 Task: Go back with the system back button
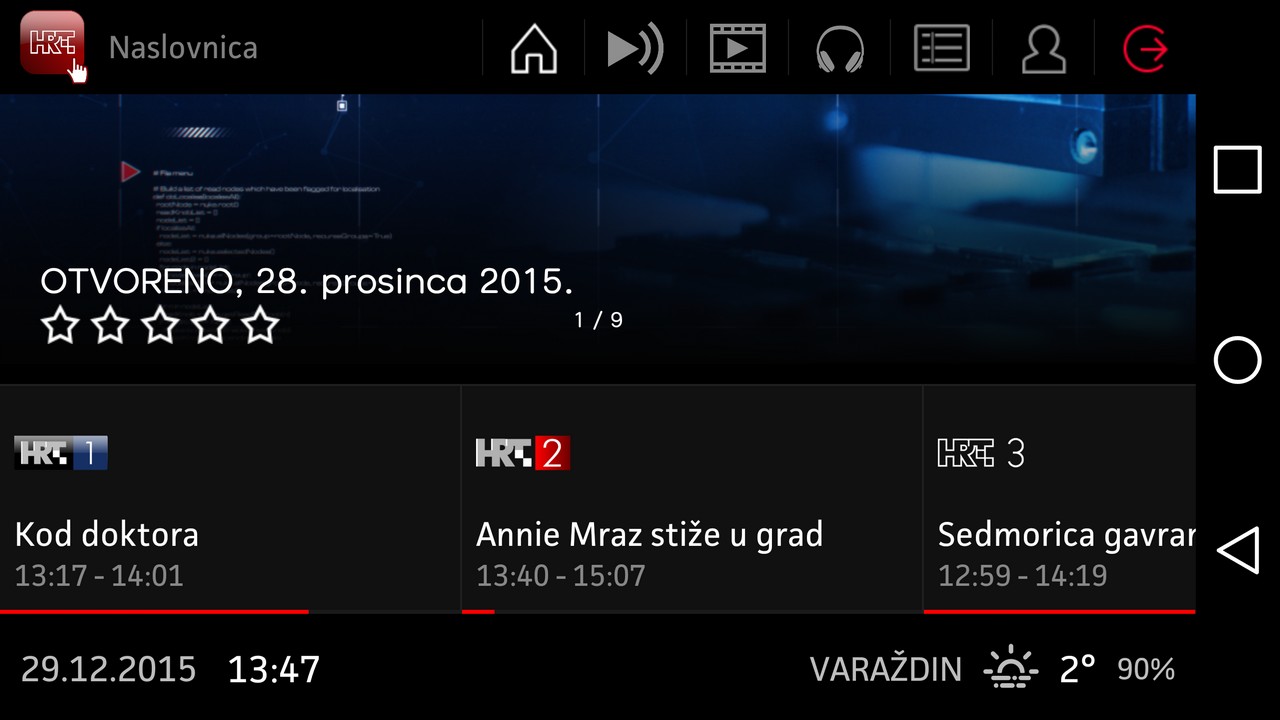[1237, 551]
